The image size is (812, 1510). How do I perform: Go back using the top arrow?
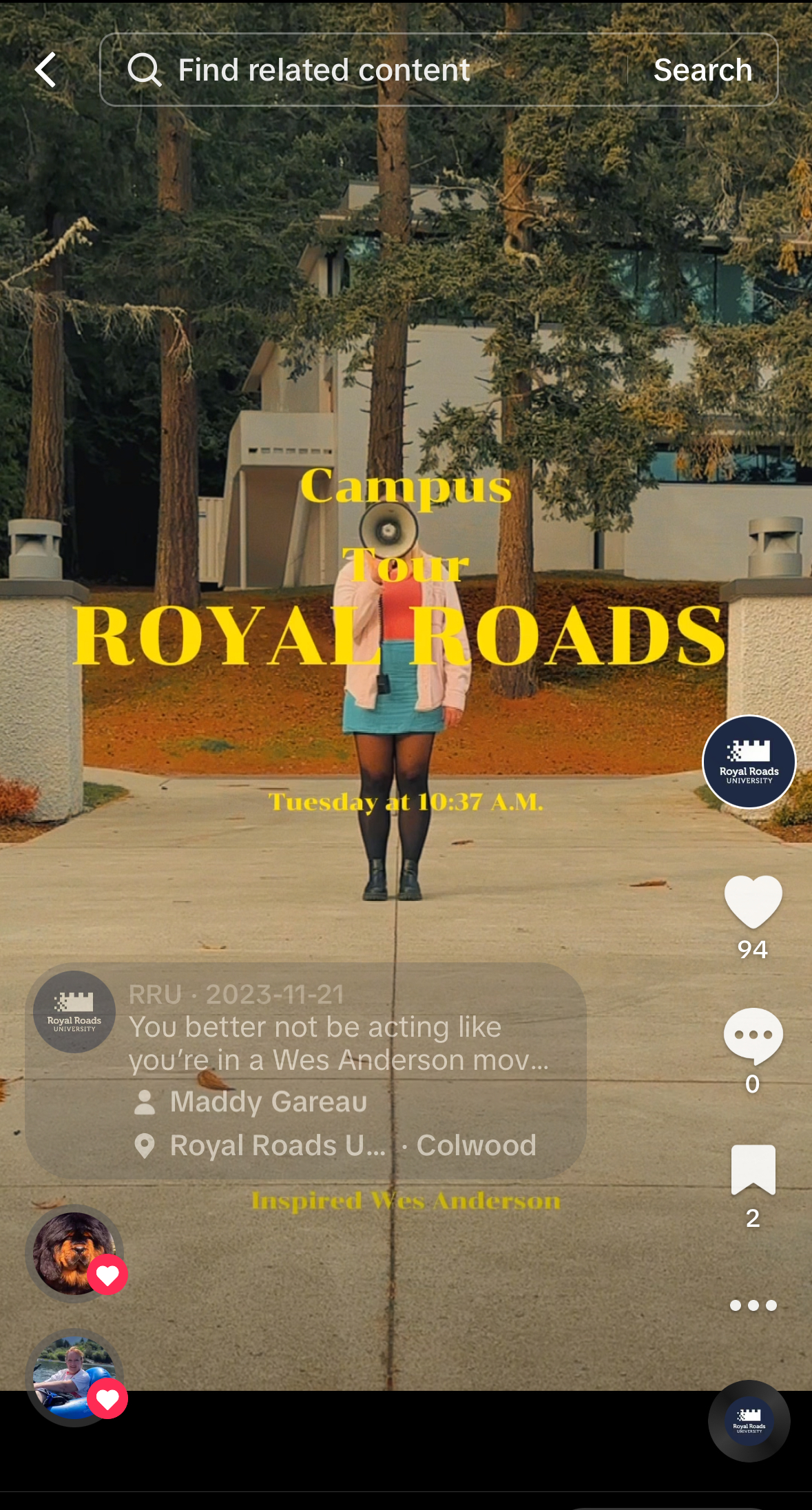coord(45,70)
